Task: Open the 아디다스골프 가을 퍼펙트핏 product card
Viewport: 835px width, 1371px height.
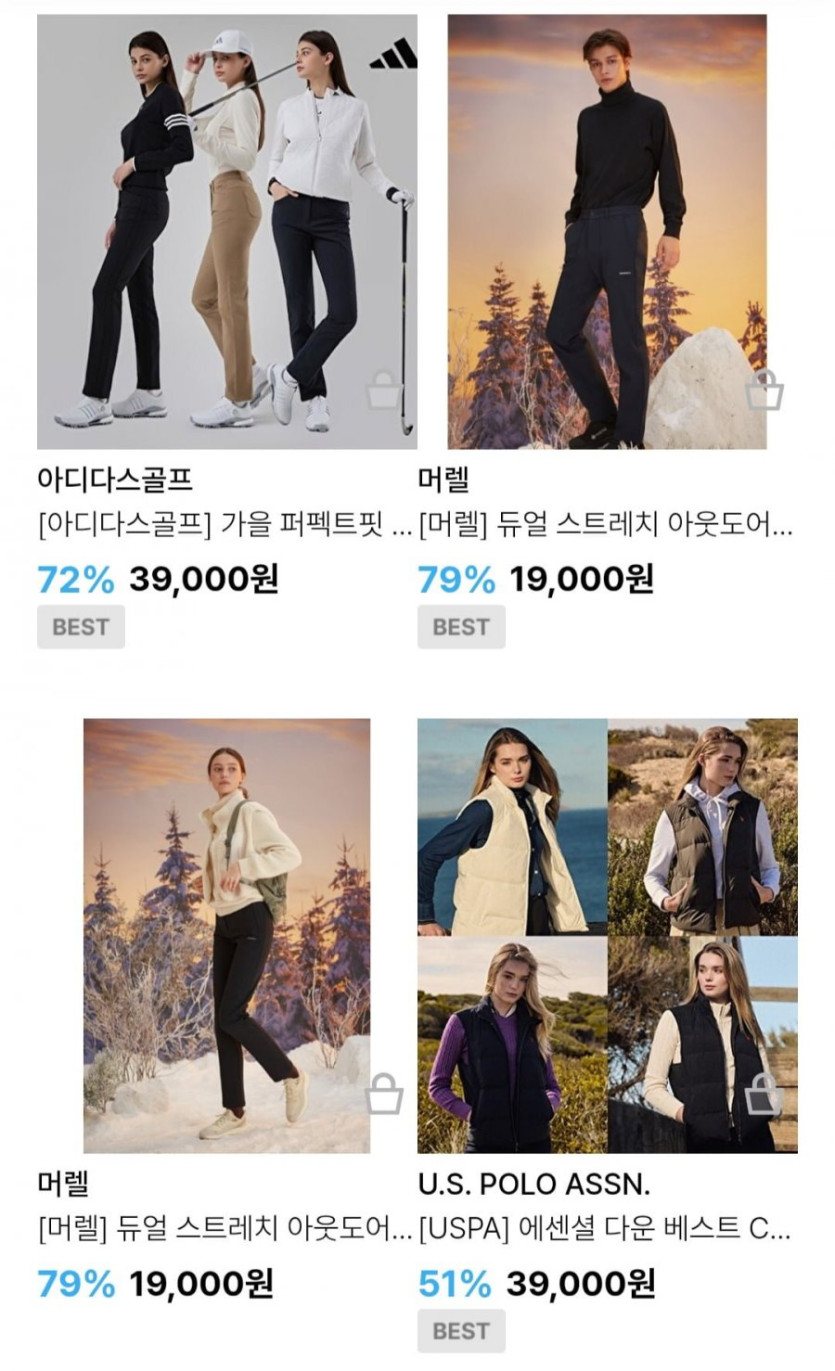Action: pos(226,232)
